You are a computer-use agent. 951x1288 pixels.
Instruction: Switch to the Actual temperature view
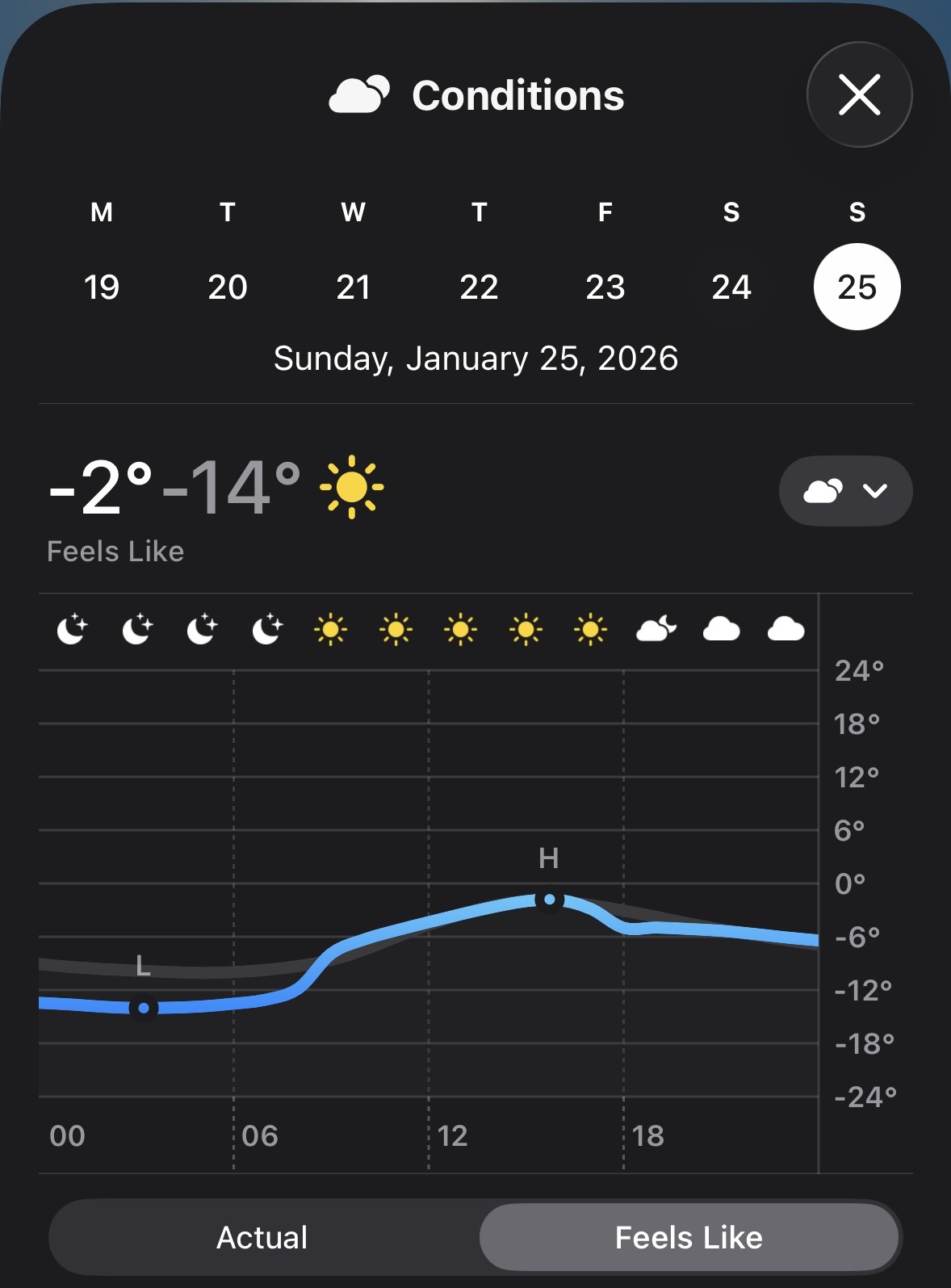[x=262, y=1237]
